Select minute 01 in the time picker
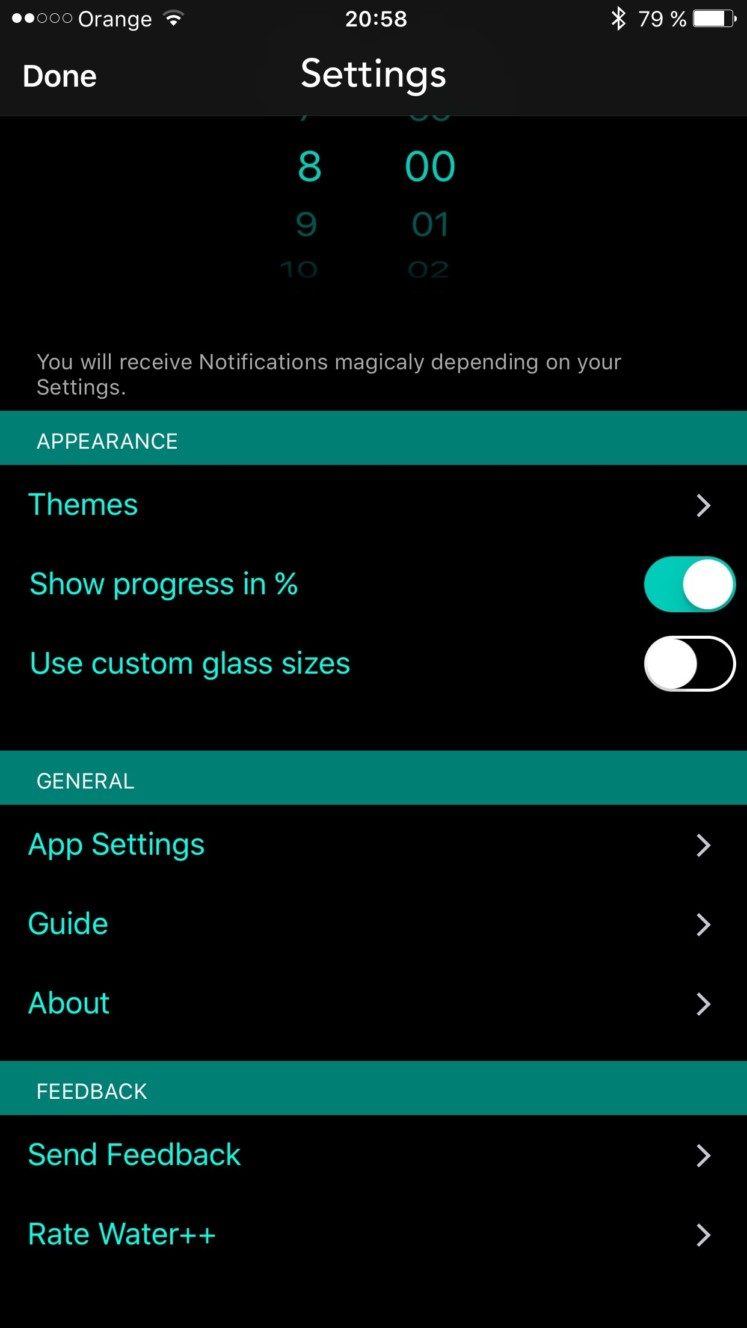747x1328 pixels. [x=430, y=224]
